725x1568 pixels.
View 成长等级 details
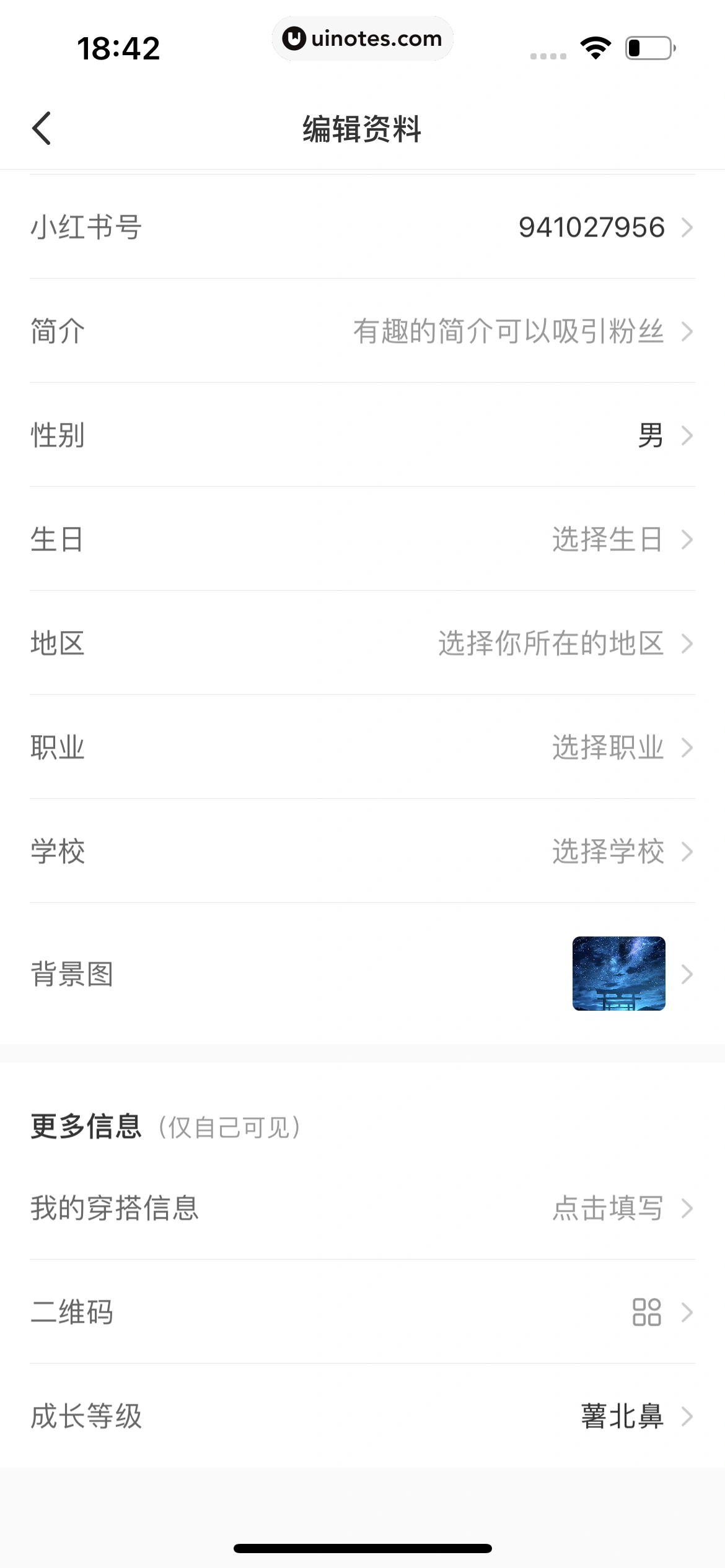[362, 1416]
